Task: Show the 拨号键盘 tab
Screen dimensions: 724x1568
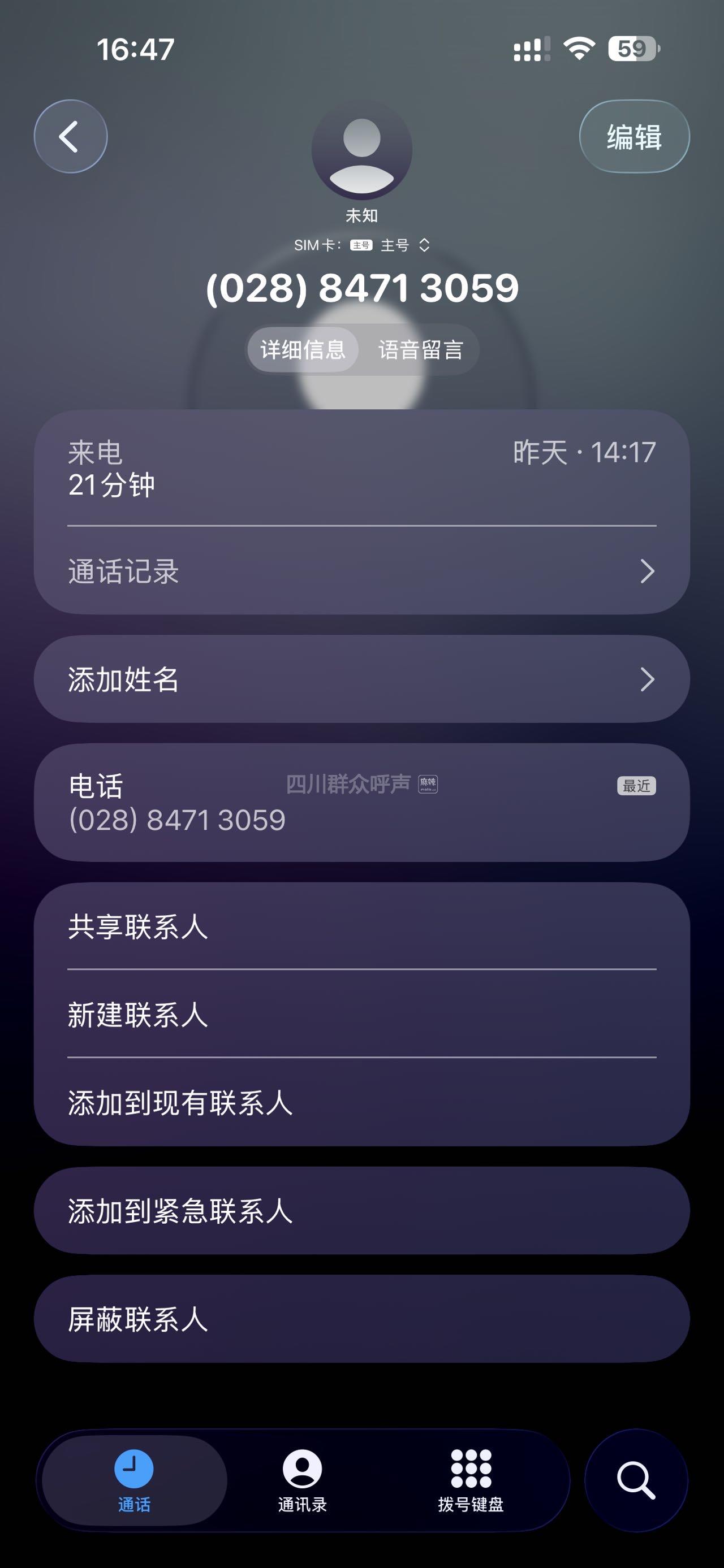Action: [x=471, y=1480]
